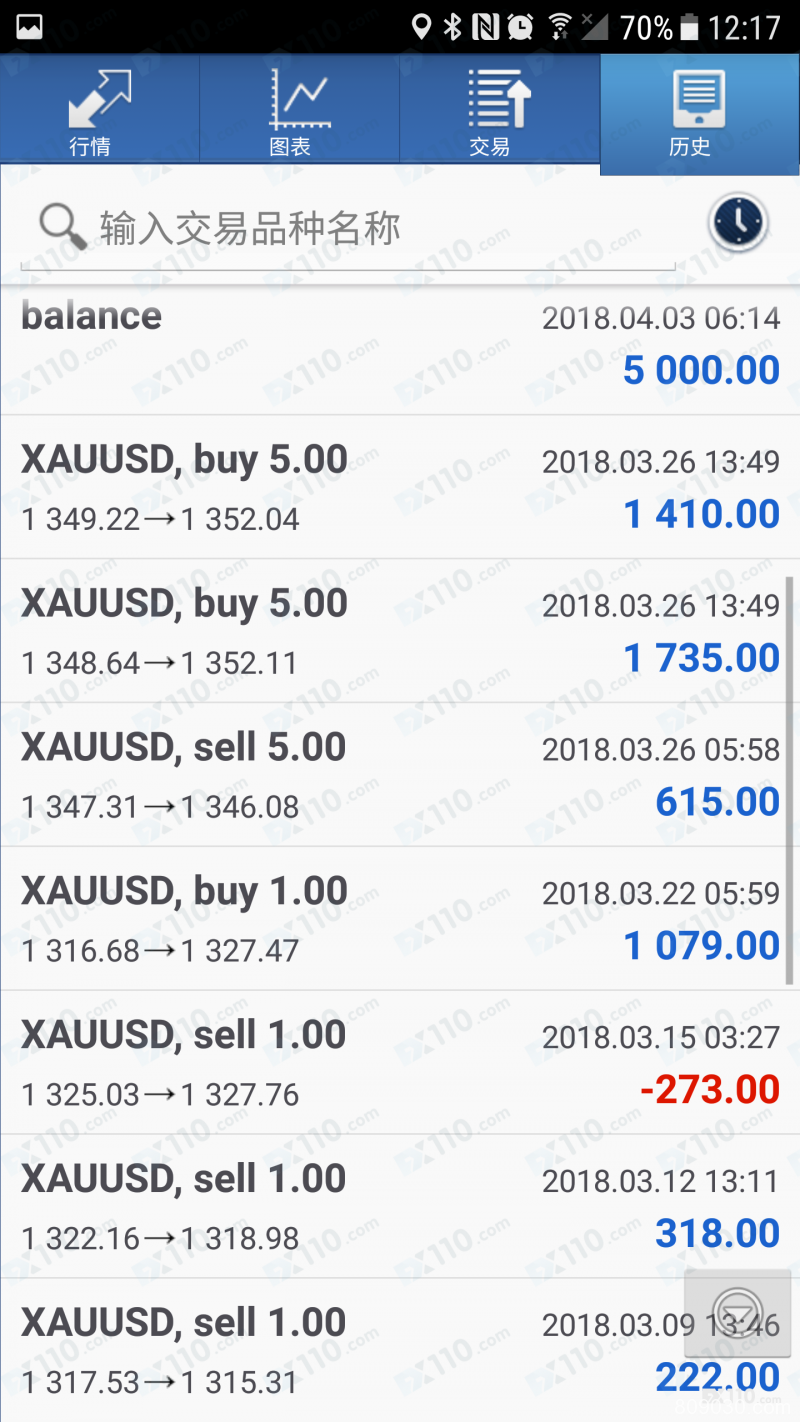This screenshot has width=800, height=1422.
Task: Open the XAUUSD sell 1.00 trade from 2018.03.12
Action: click(x=400, y=1207)
